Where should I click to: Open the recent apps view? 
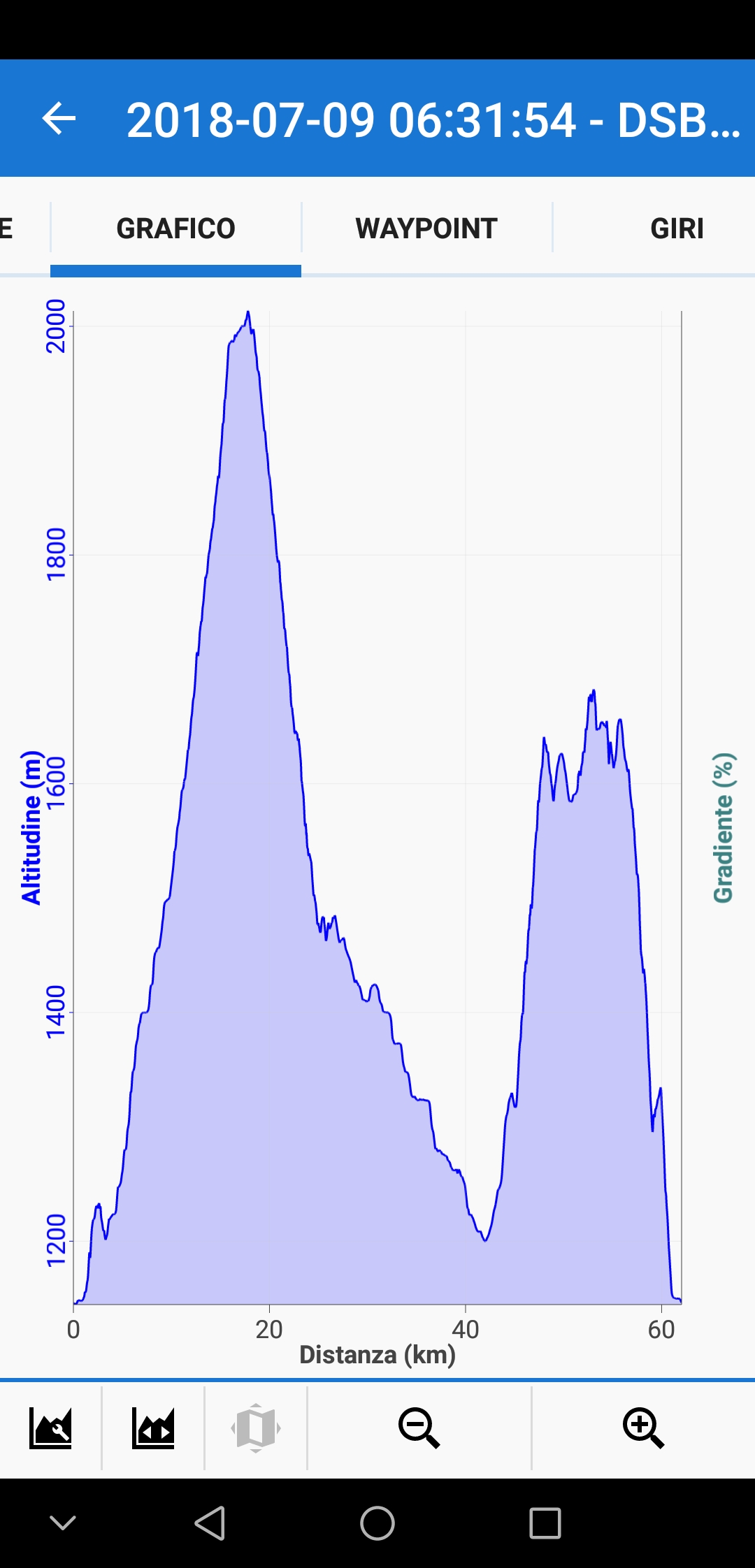tap(545, 1523)
